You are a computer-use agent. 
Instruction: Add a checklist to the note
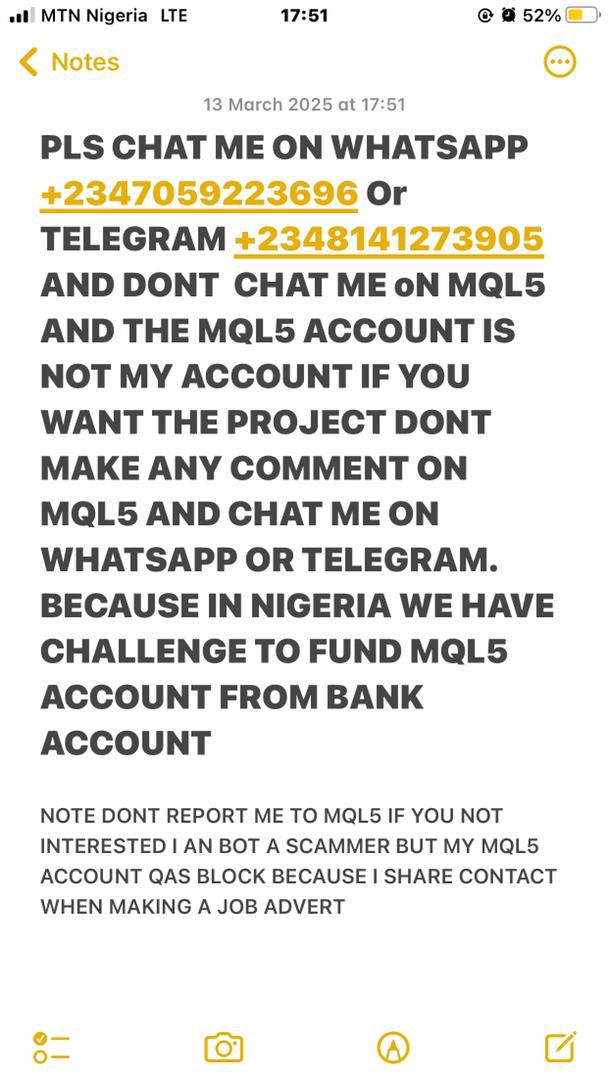point(52,1048)
